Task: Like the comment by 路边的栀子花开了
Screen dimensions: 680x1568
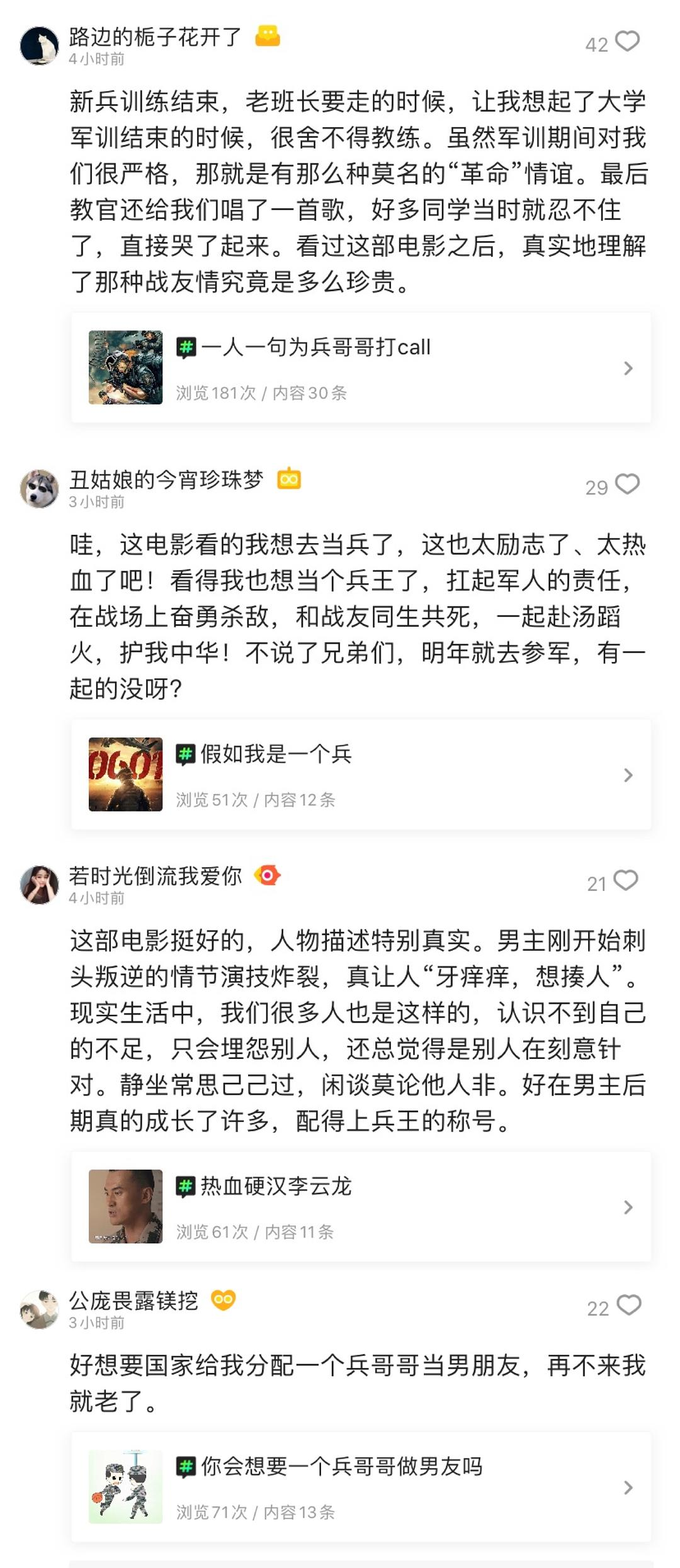Action: [x=626, y=42]
